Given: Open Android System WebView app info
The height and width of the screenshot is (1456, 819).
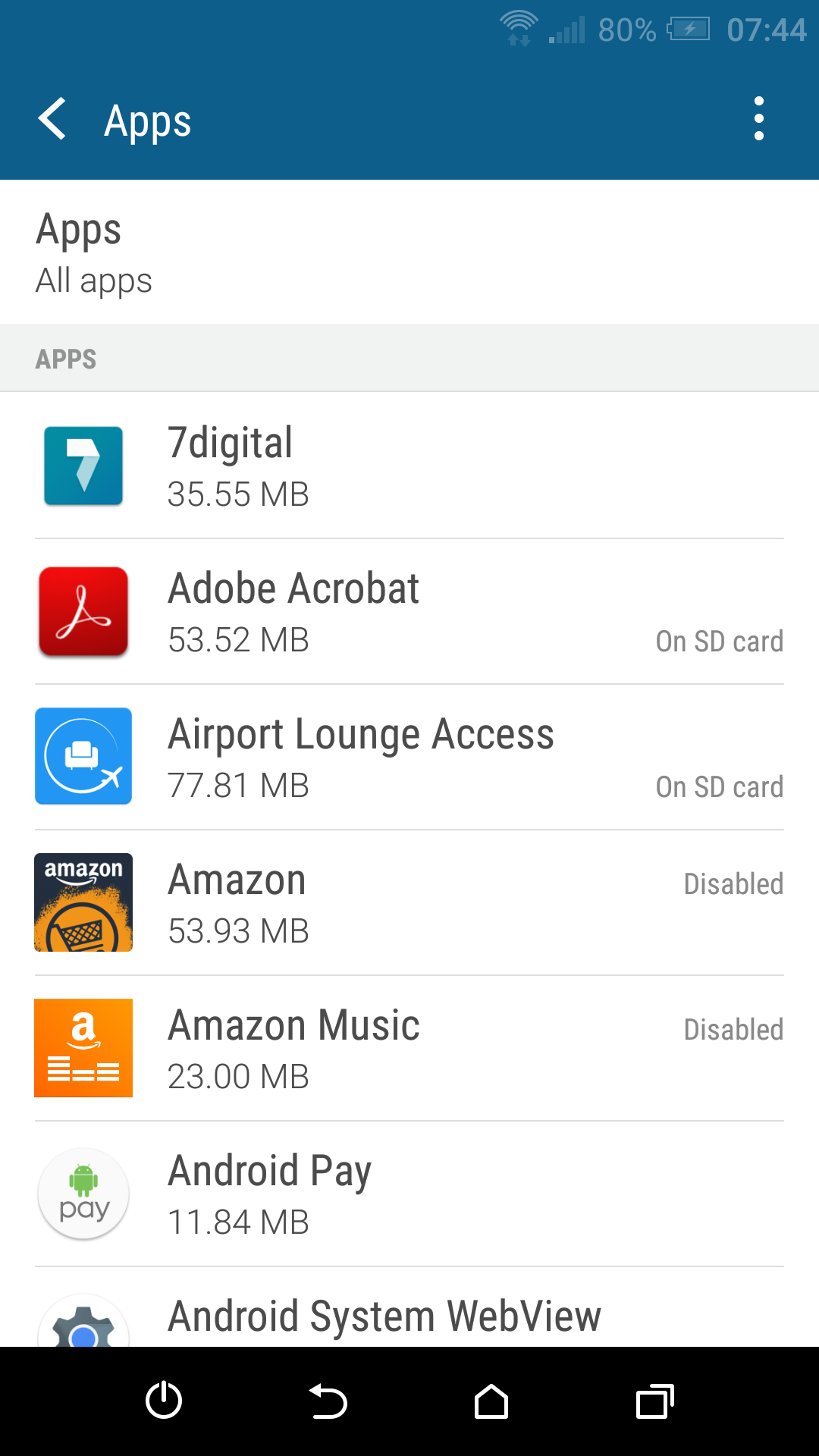Looking at the screenshot, I should 409,1316.
